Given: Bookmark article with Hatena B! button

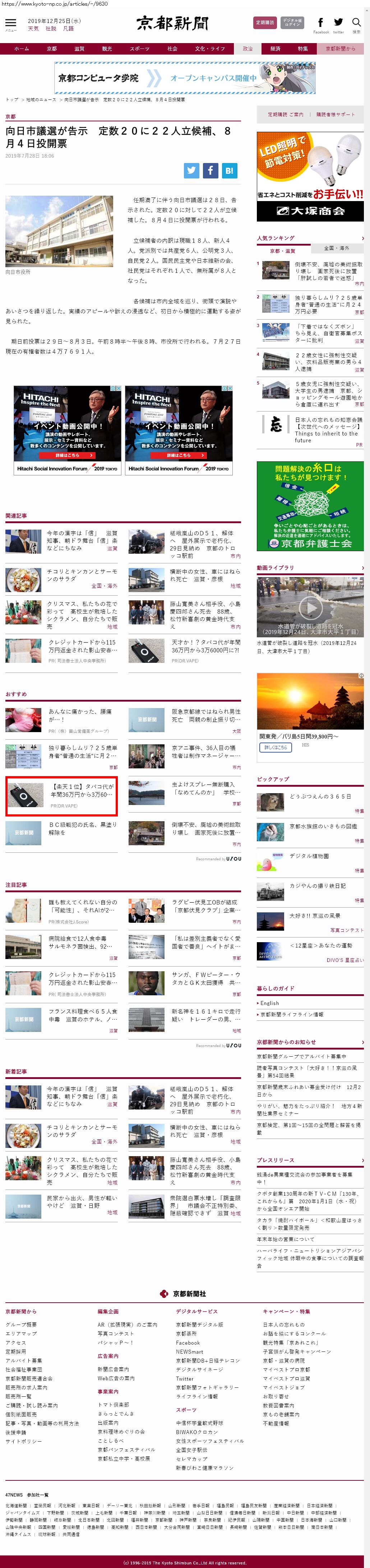Looking at the screenshot, I should pyautogui.click(x=229, y=171).
